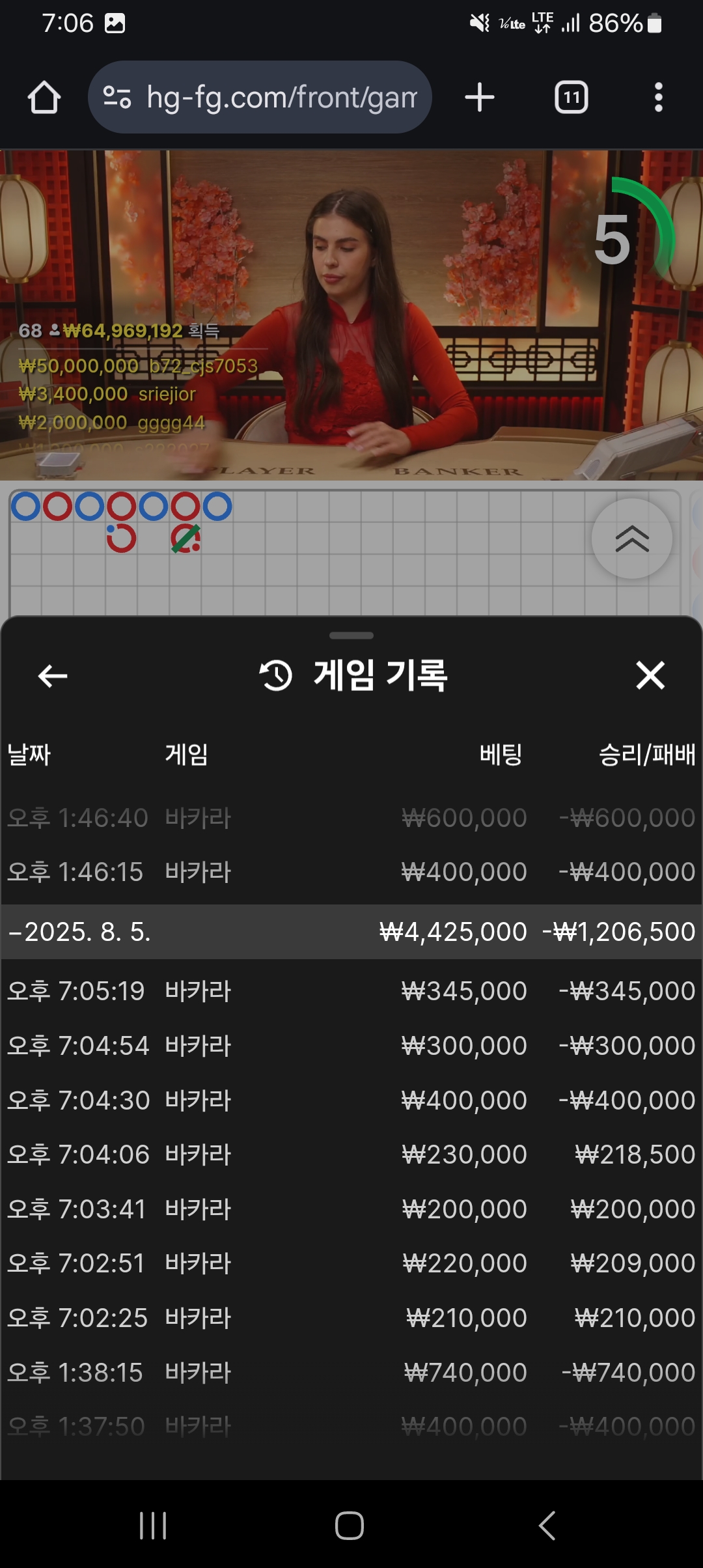Open the 7:04:54 baccarat record
This screenshot has height=1568, width=703.
[x=351, y=1046]
